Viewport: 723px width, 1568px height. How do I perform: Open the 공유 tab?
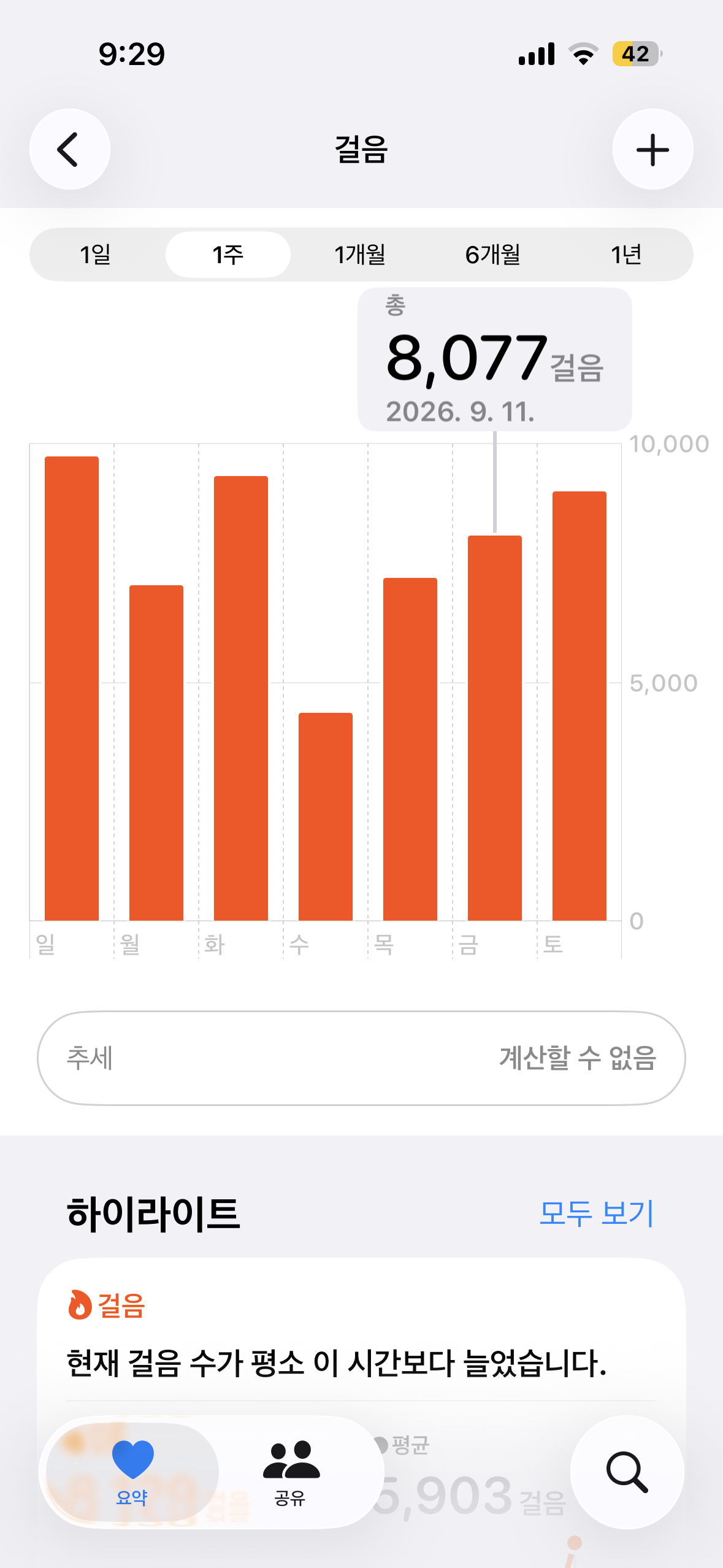291,1472
